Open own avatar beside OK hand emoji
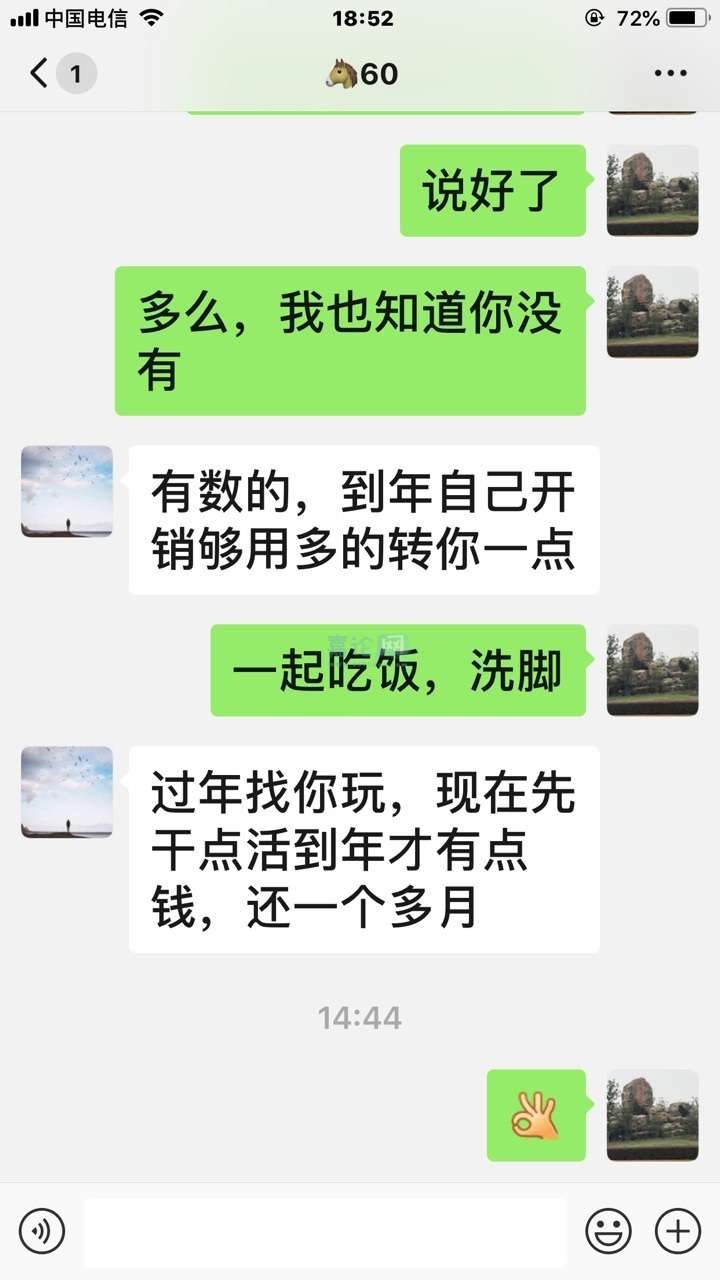Screen dimensions: 720x1280 pyautogui.click(x=652, y=1115)
